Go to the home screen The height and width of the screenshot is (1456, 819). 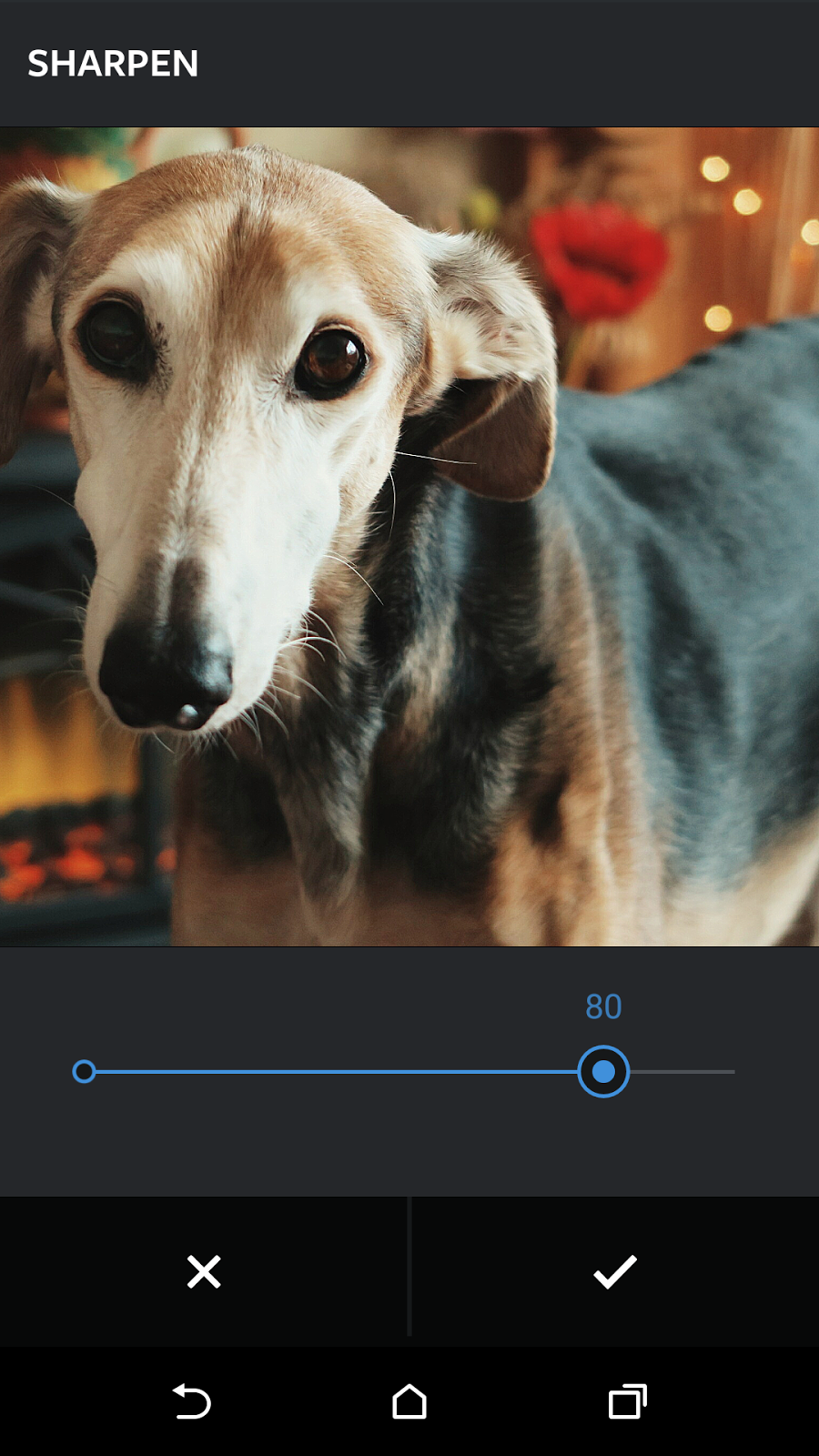point(409,1402)
